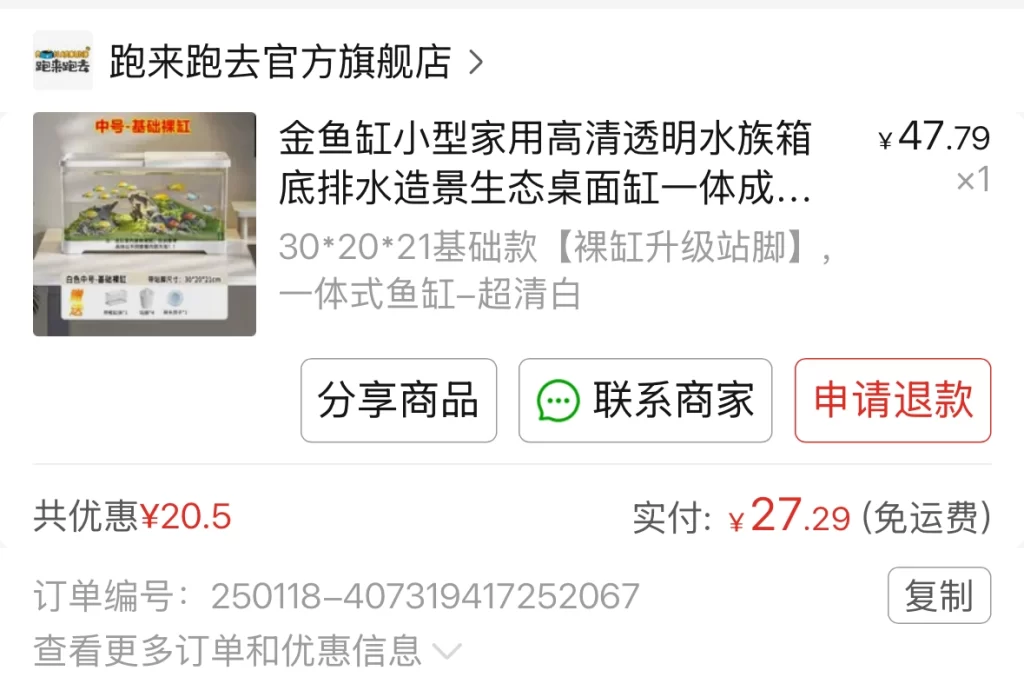Open the fish tank product thumbnail
Viewport: 1024px width, 697px height.
pos(145,224)
